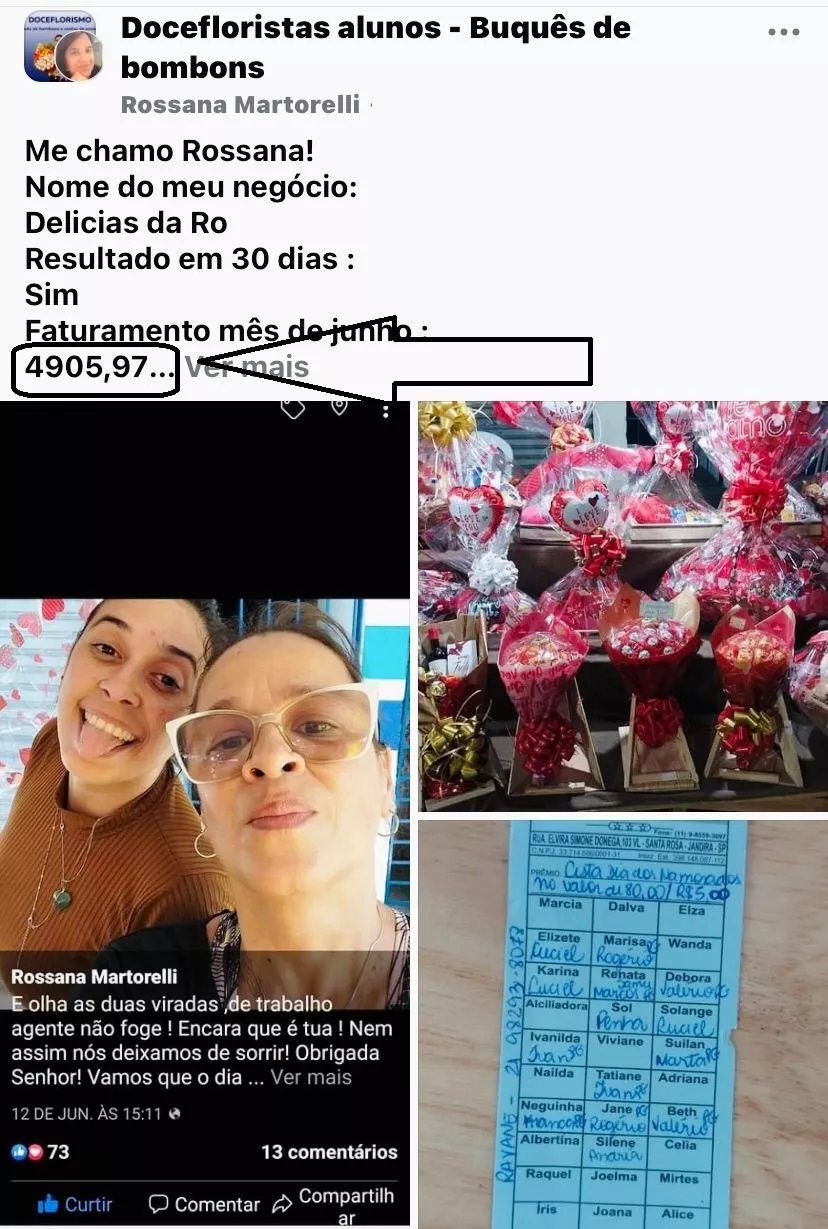828x1229 pixels.
Task: Tap the group avatar picture
Action: [x=60, y=47]
